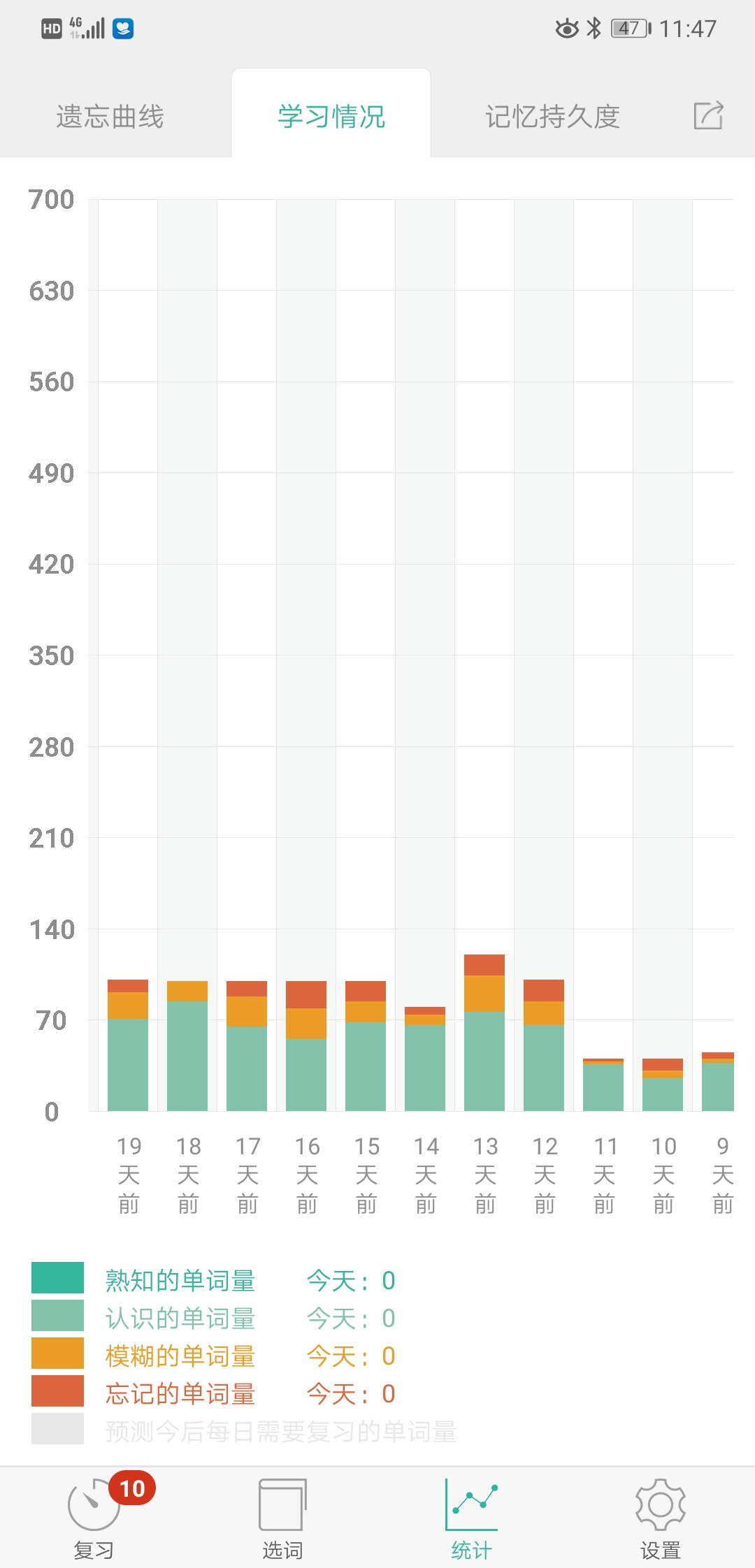Switch to the 统计 tab
The width and height of the screenshot is (755, 1568).
pos(471,1518)
